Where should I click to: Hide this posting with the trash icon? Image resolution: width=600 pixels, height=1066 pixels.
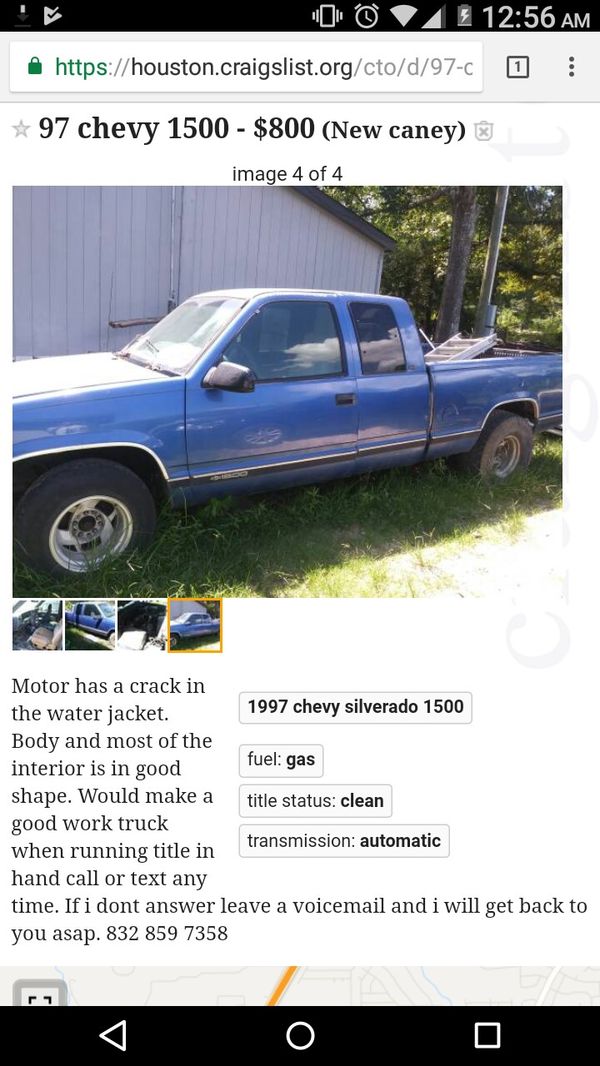[x=484, y=131]
